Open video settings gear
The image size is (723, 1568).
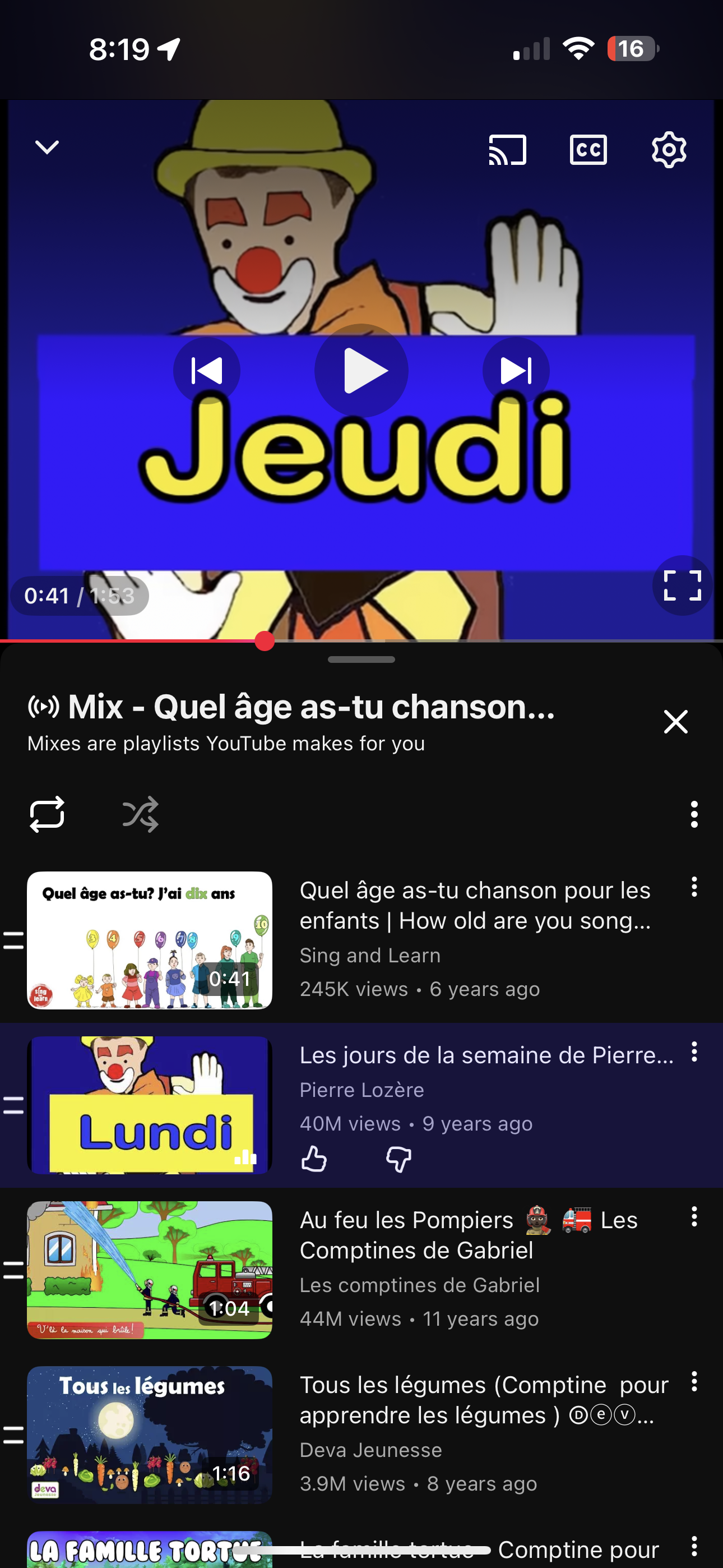(669, 150)
